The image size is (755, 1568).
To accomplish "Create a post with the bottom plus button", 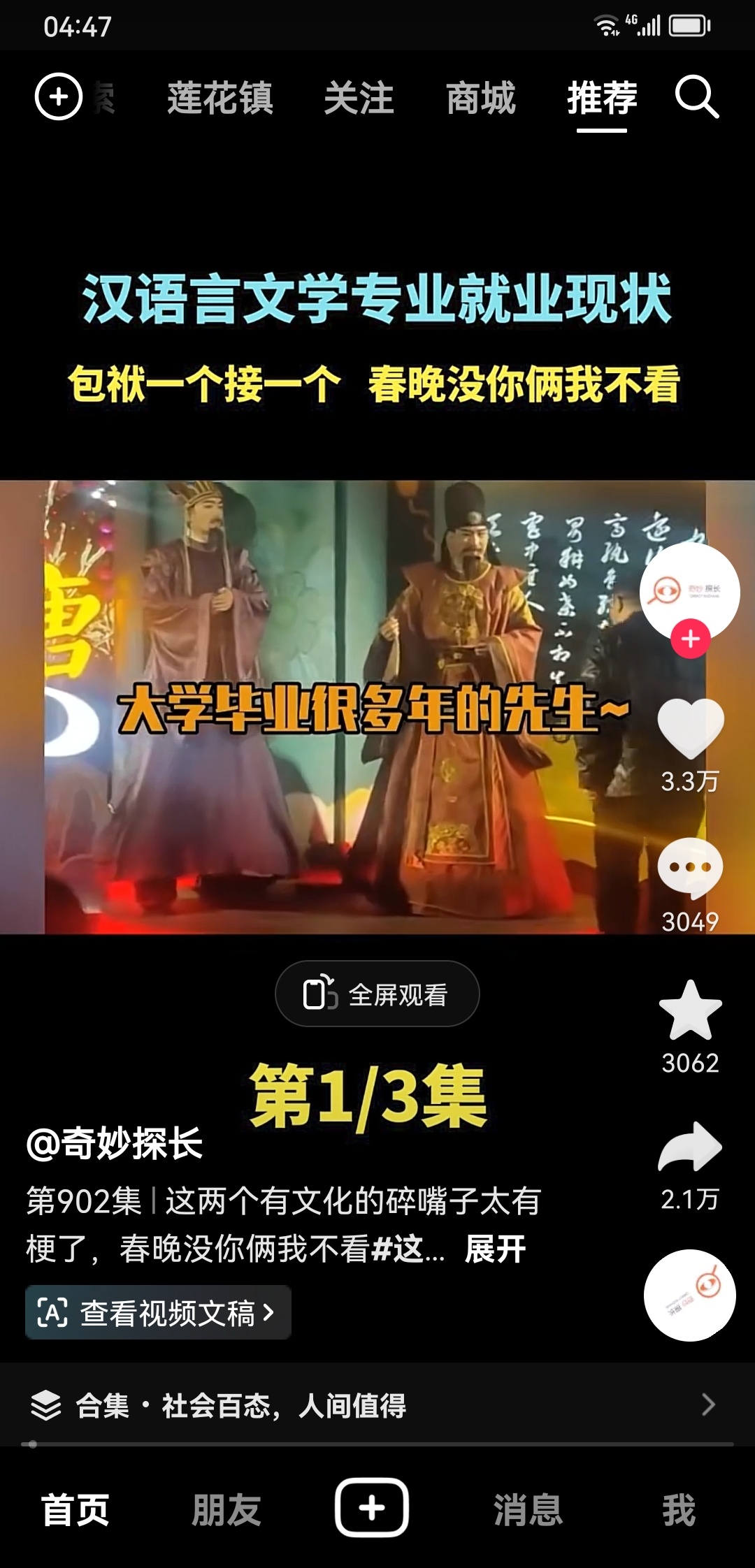I will click(372, 1508).
